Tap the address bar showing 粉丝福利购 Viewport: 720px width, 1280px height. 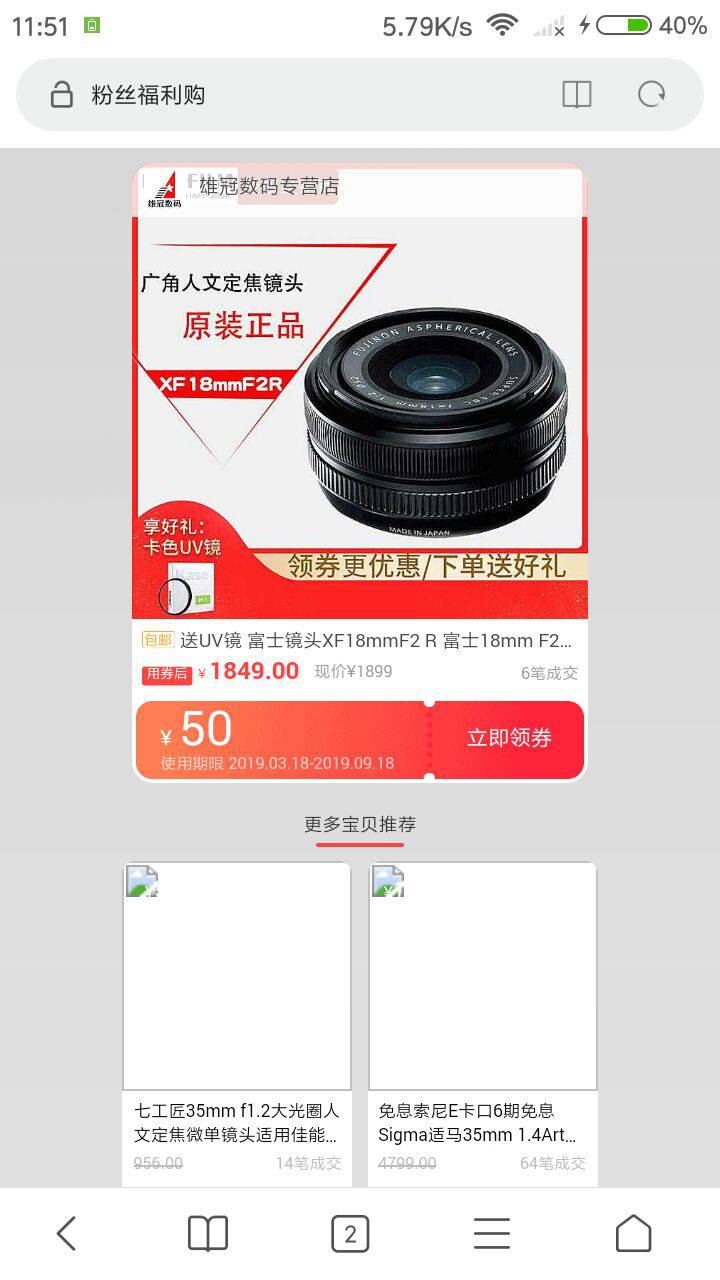coord(300,95)
